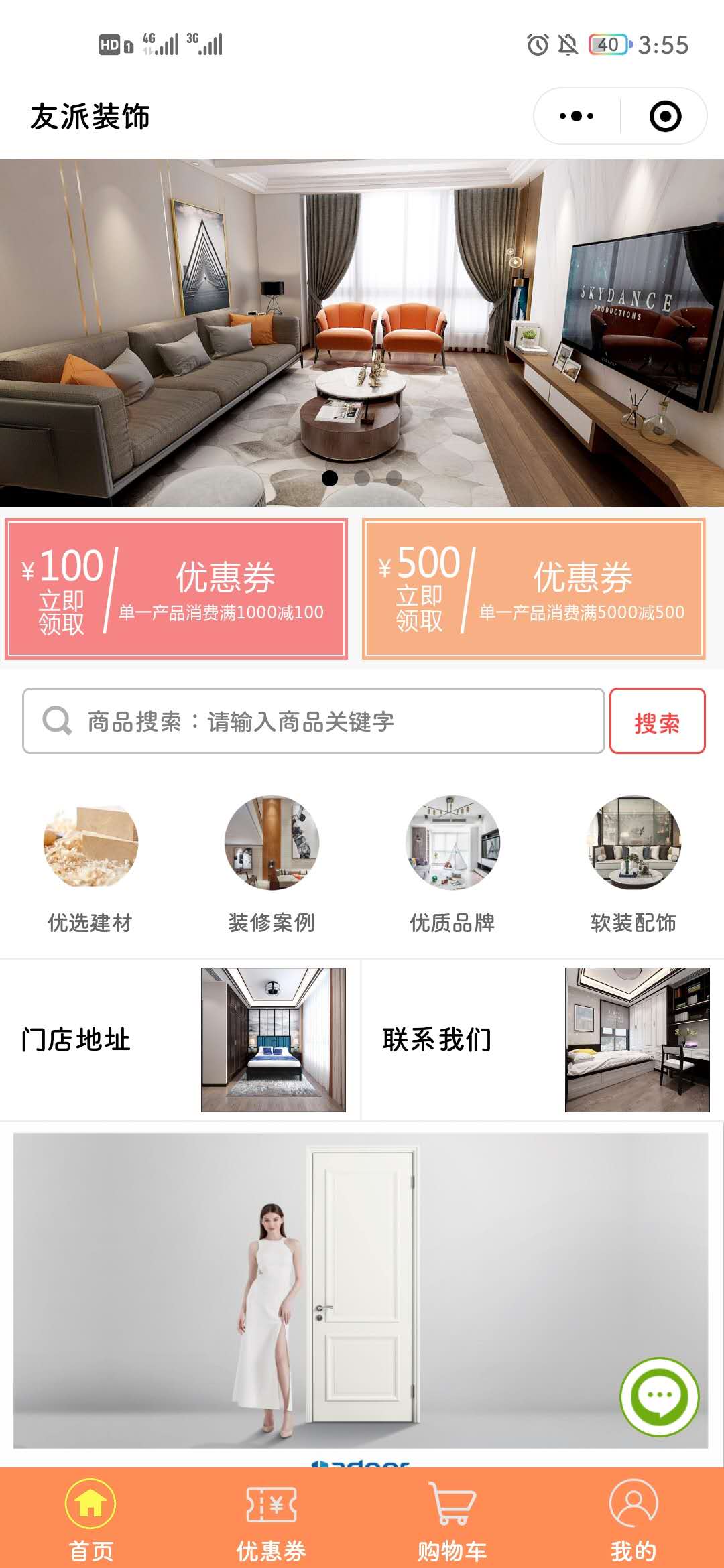View 门店地址 store address
This screenshot has height=1568, width=724.
click(x=180, y=1039)
